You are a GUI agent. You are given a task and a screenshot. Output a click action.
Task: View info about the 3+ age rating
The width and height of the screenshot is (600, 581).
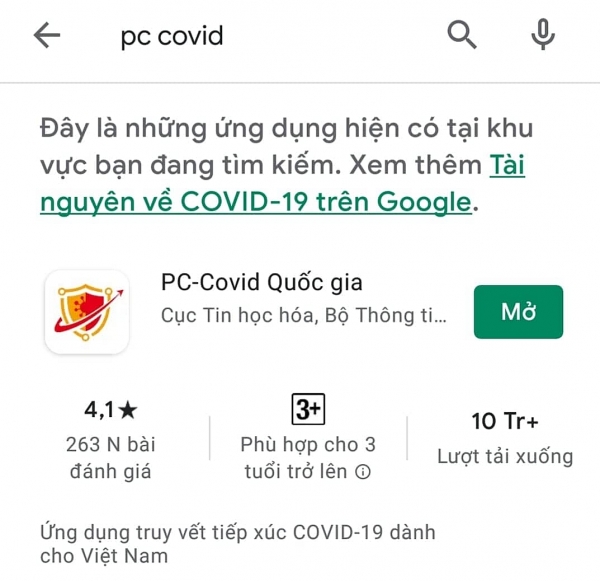tap(363, 472)
